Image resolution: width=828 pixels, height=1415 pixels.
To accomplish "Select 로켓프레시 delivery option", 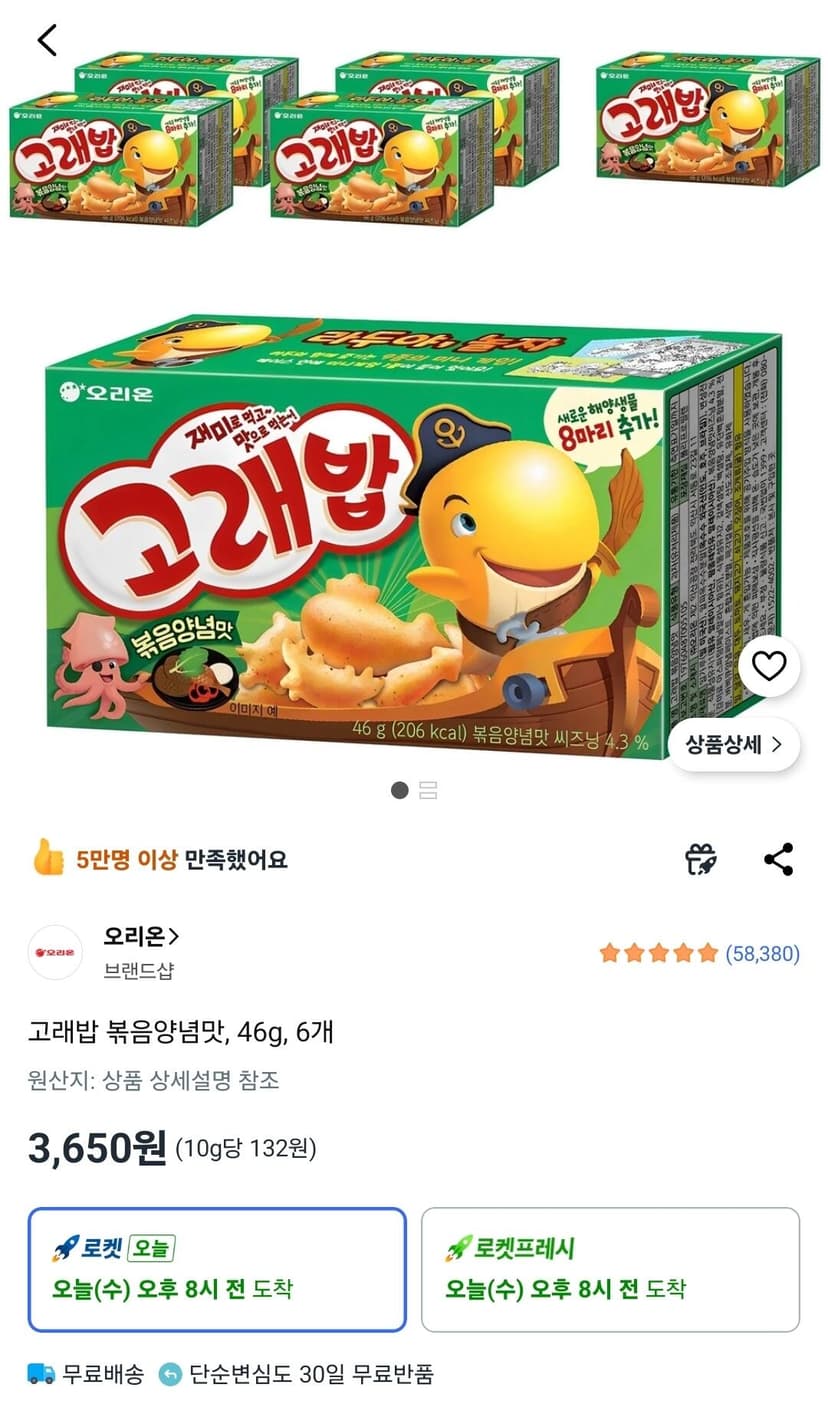I will click(x=610, y=1270).
